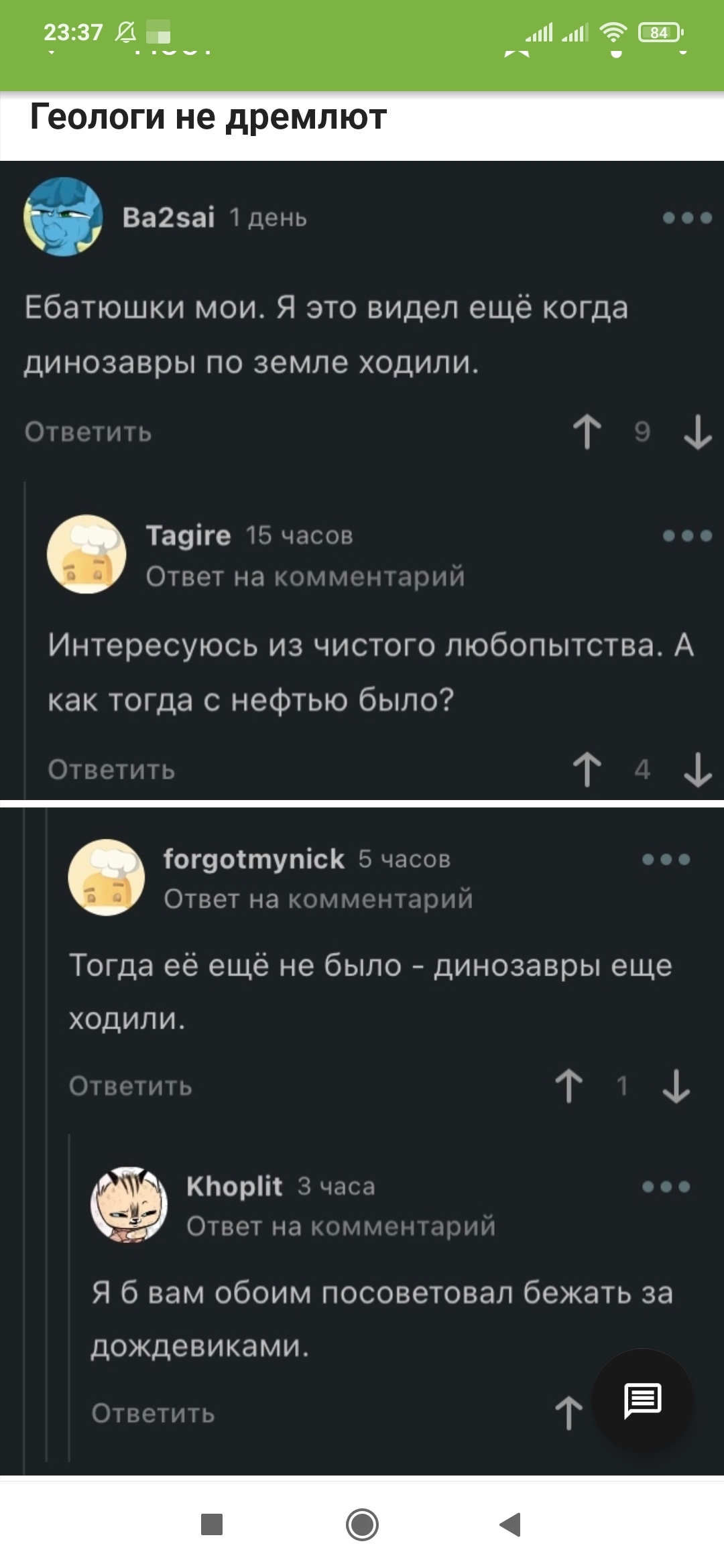
Task: Reply to forgotmynick's comment
Action: coord(131,1086)
